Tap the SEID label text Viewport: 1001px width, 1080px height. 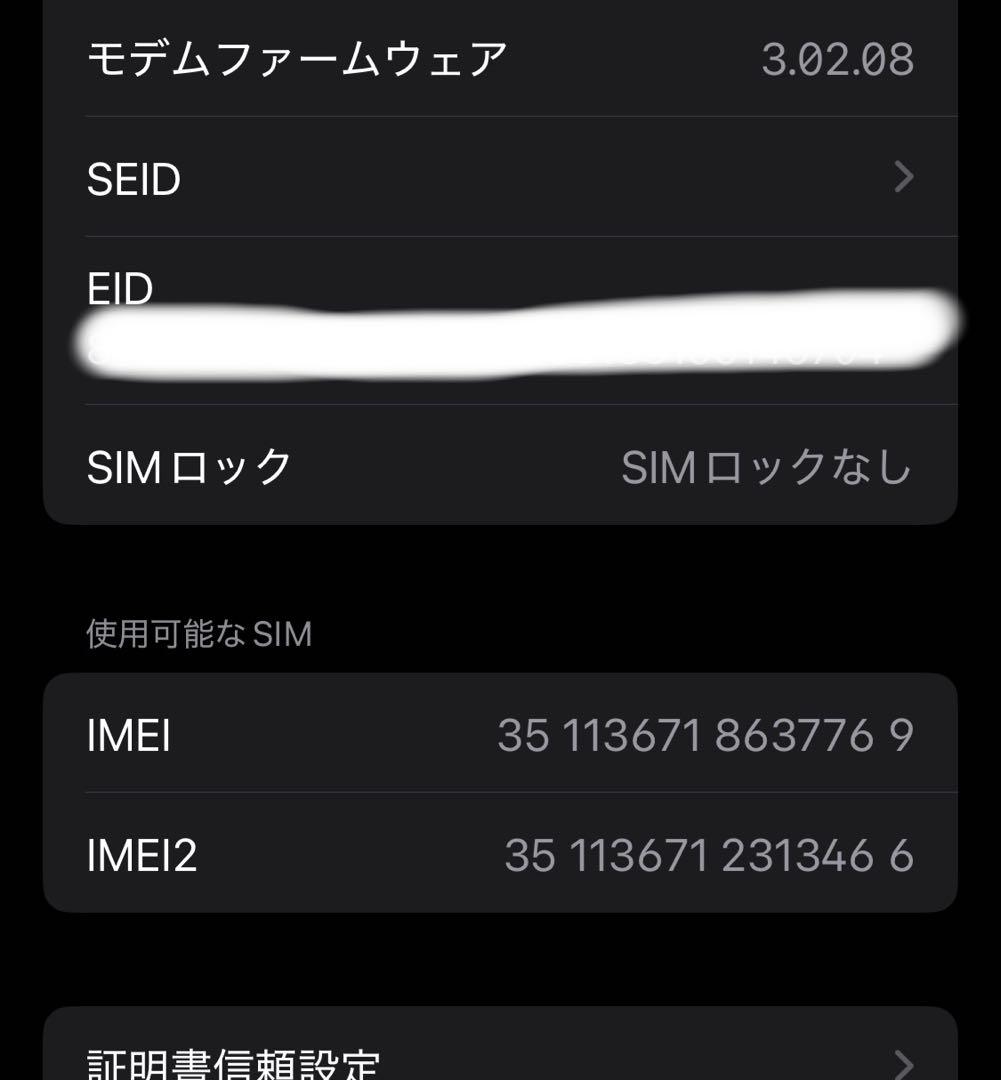[x=134, y=178]
